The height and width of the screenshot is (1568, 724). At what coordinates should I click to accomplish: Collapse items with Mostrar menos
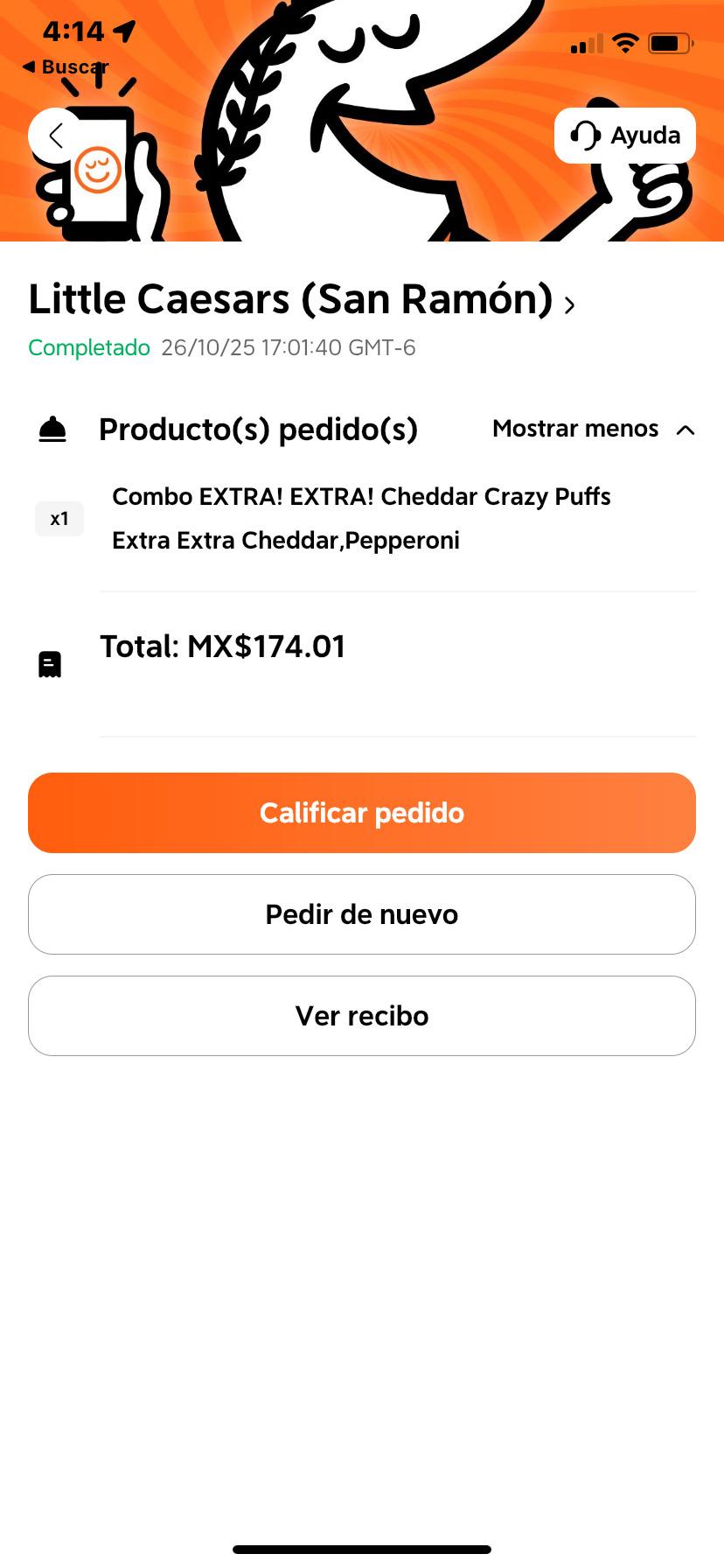[593, 429]
